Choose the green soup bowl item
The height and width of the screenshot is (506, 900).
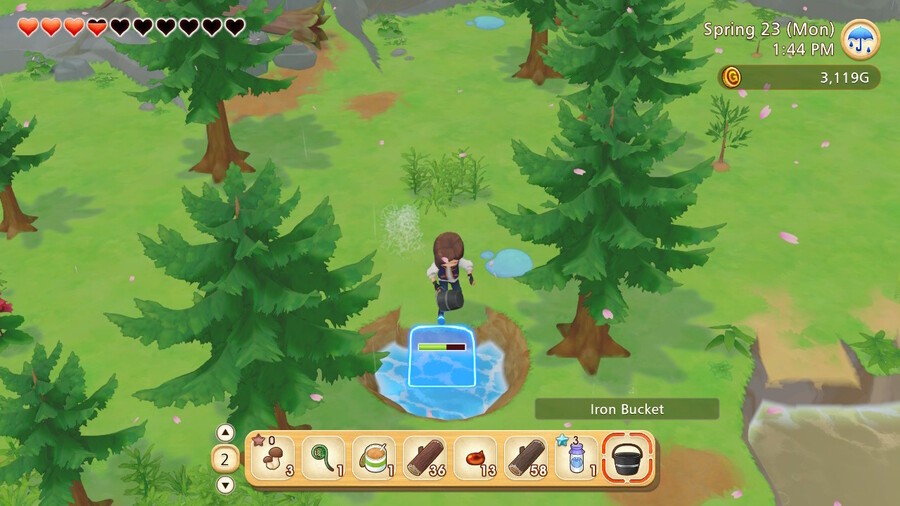pos(374,458)
